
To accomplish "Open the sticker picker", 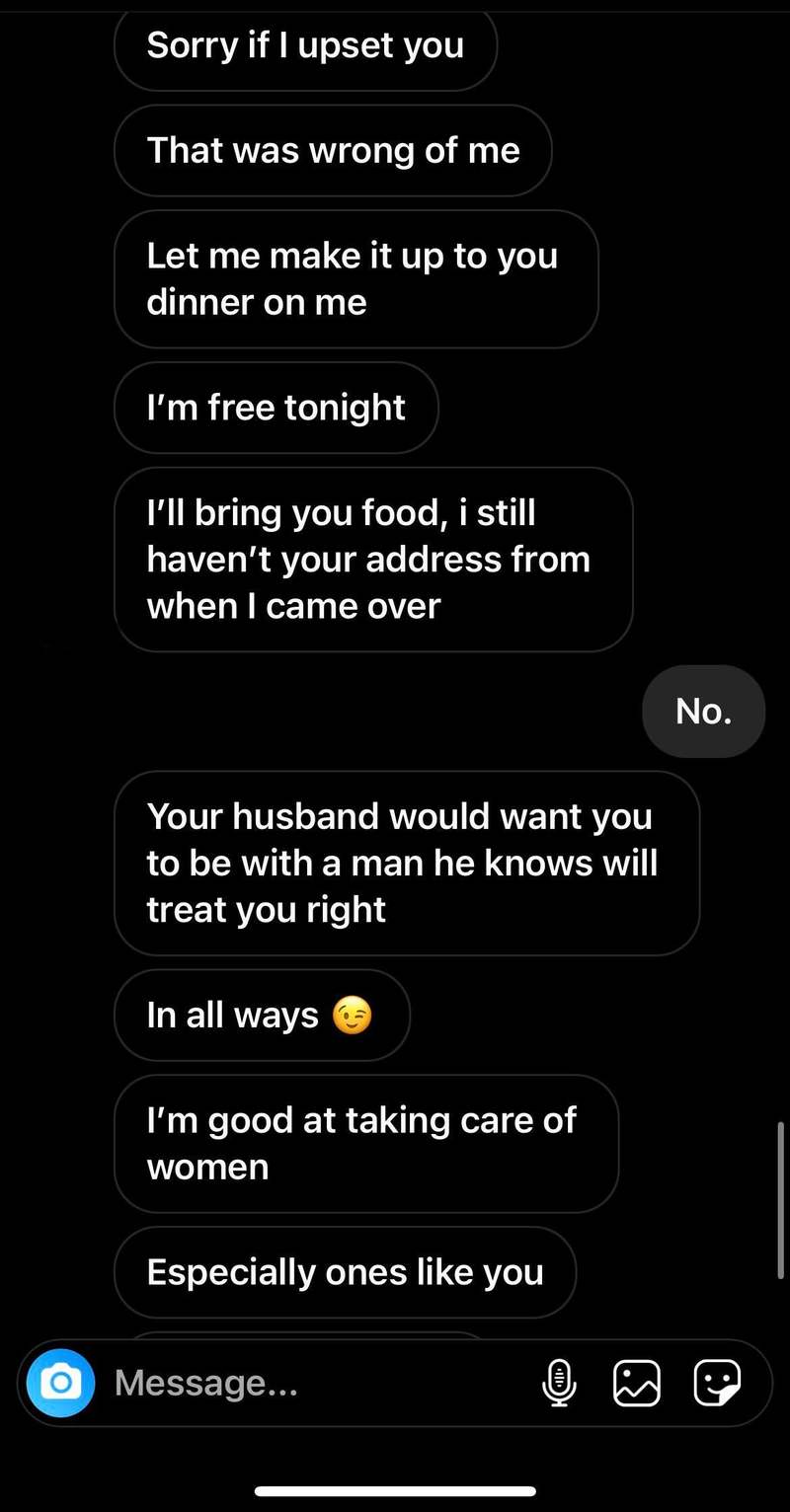I will [x=717, y=1383].
